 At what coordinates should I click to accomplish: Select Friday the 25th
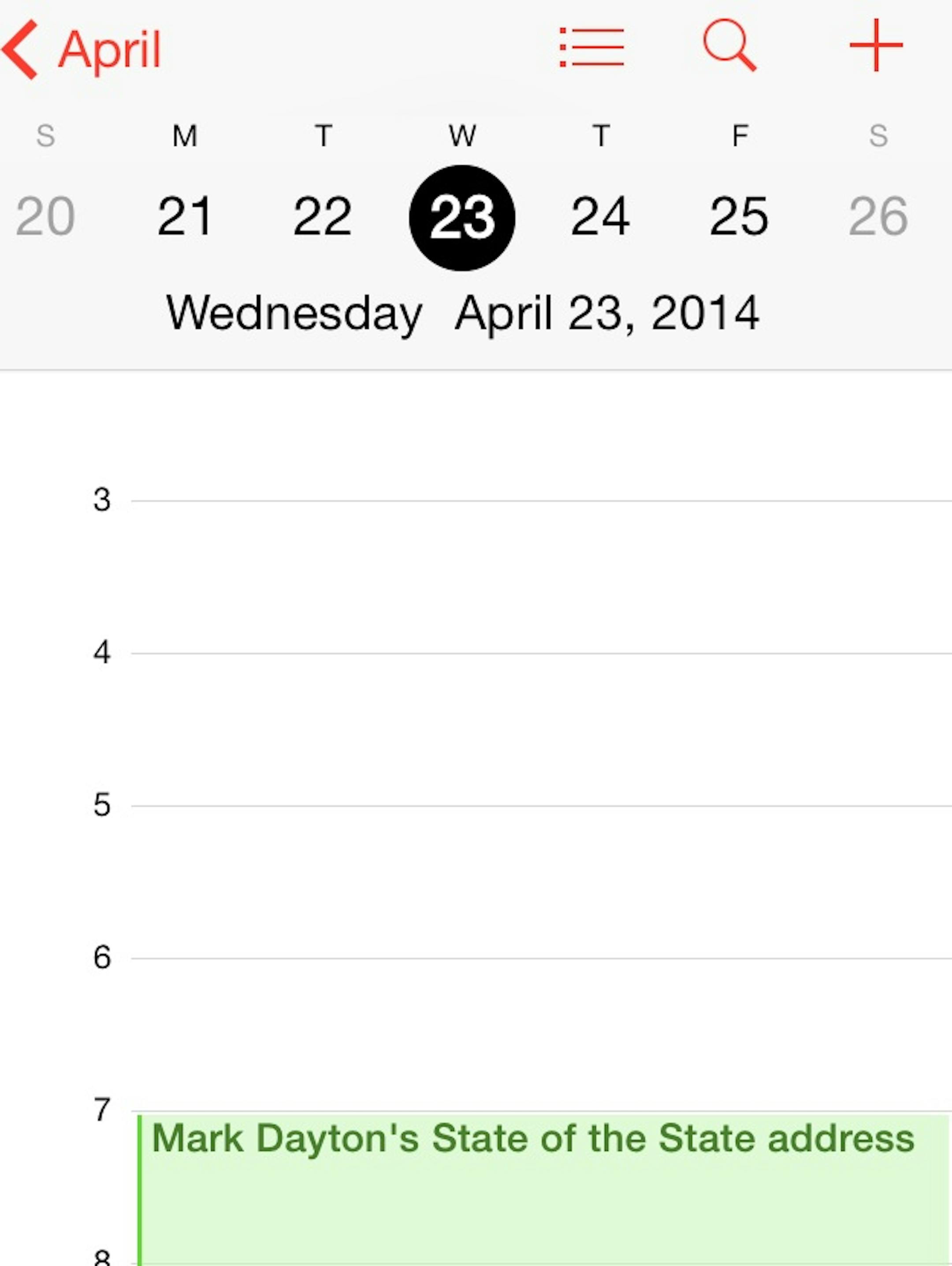coord(739,216)
